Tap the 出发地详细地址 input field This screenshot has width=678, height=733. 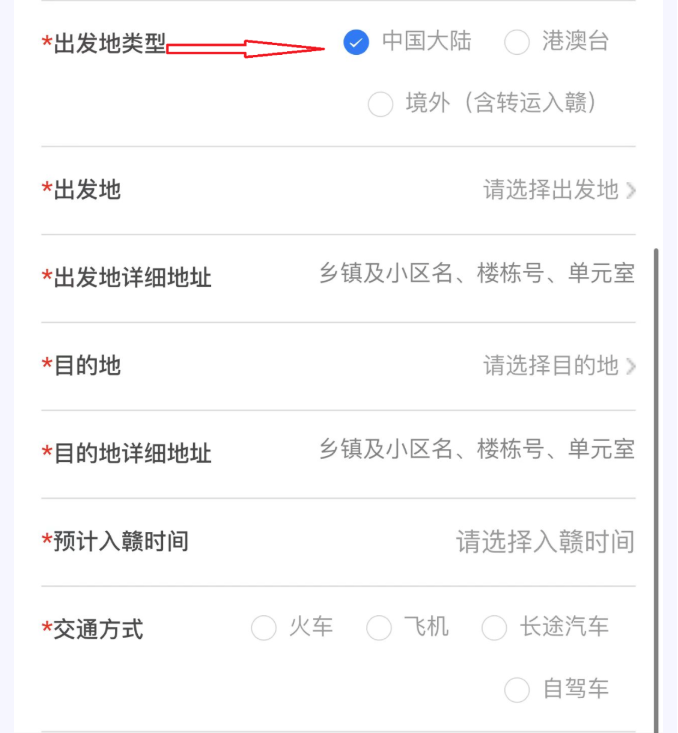(476, 274)
